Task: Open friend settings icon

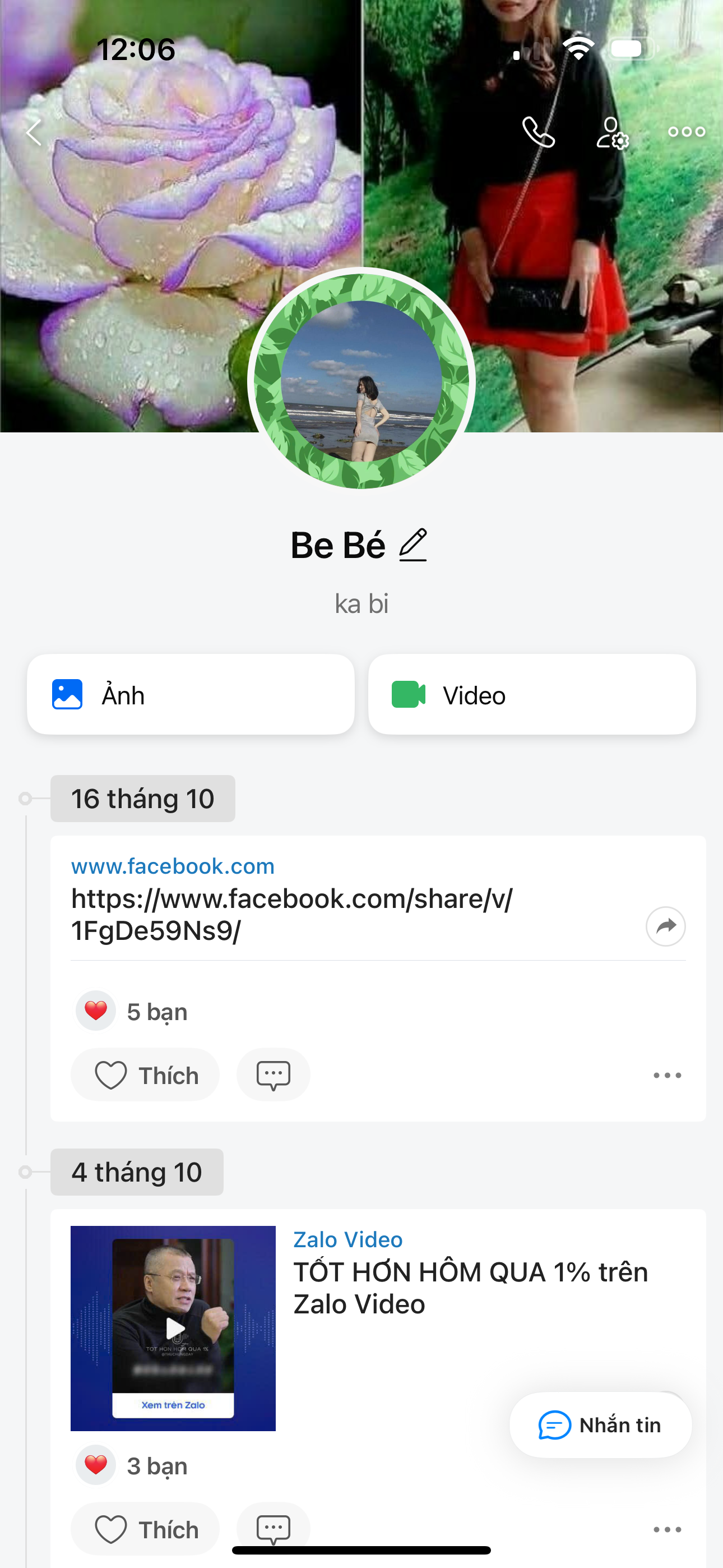Action: tap(611, 133)
